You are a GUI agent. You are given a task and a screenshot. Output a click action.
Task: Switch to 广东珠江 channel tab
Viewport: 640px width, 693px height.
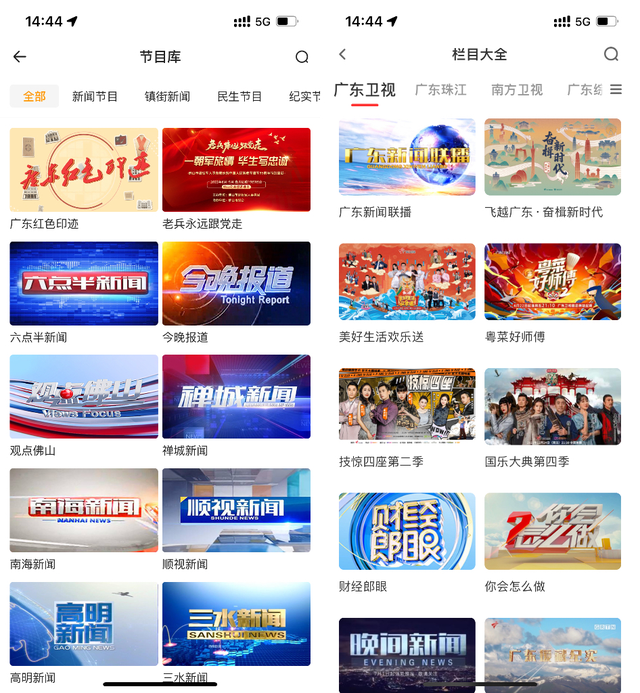coord(441,90)
